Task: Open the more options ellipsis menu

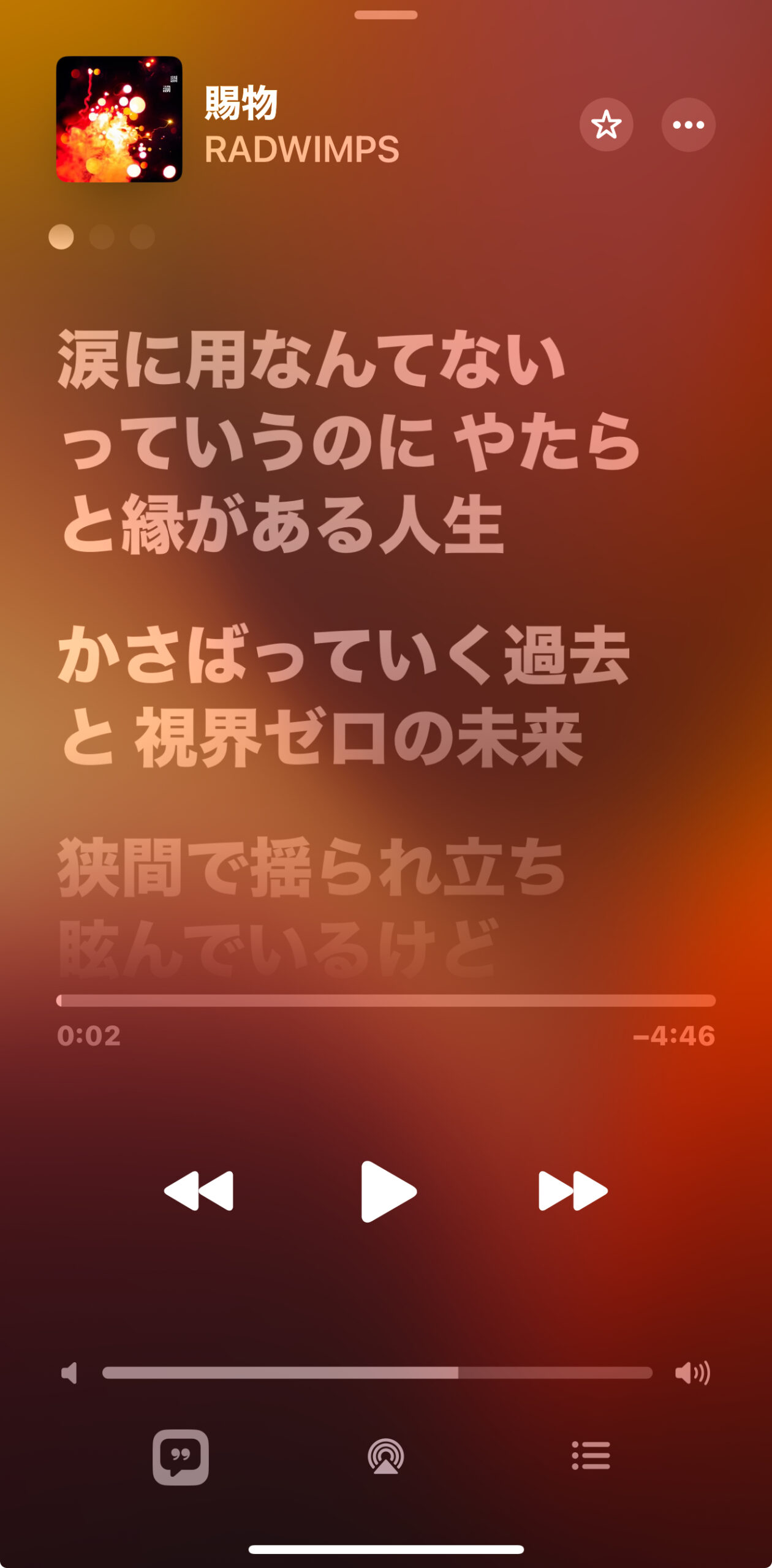Action: [x=688, y=125]
